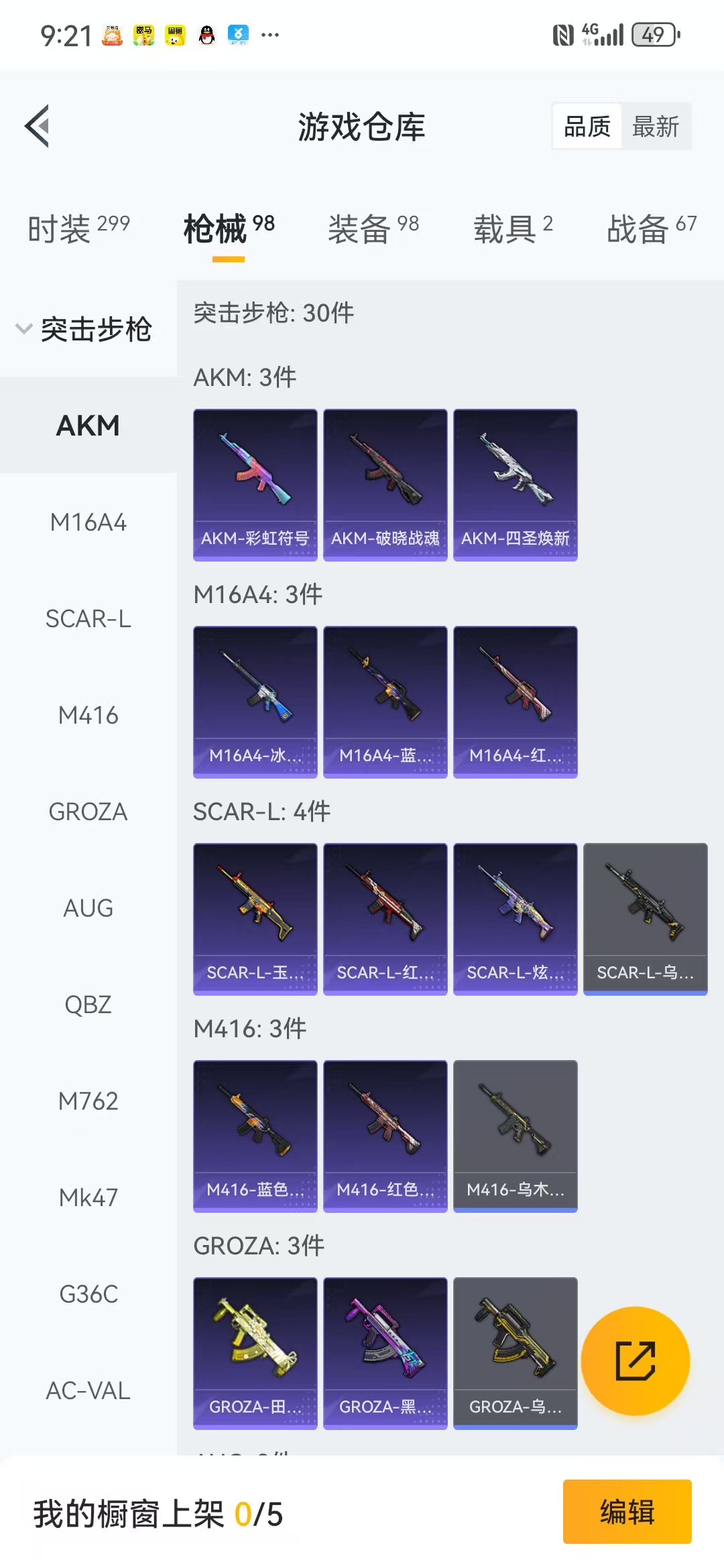Viewport: 724px width, 1568px height.
Task: View the SCAR-L-乌 skin tile
Action: pyautogui.click(x=645, y=919)
